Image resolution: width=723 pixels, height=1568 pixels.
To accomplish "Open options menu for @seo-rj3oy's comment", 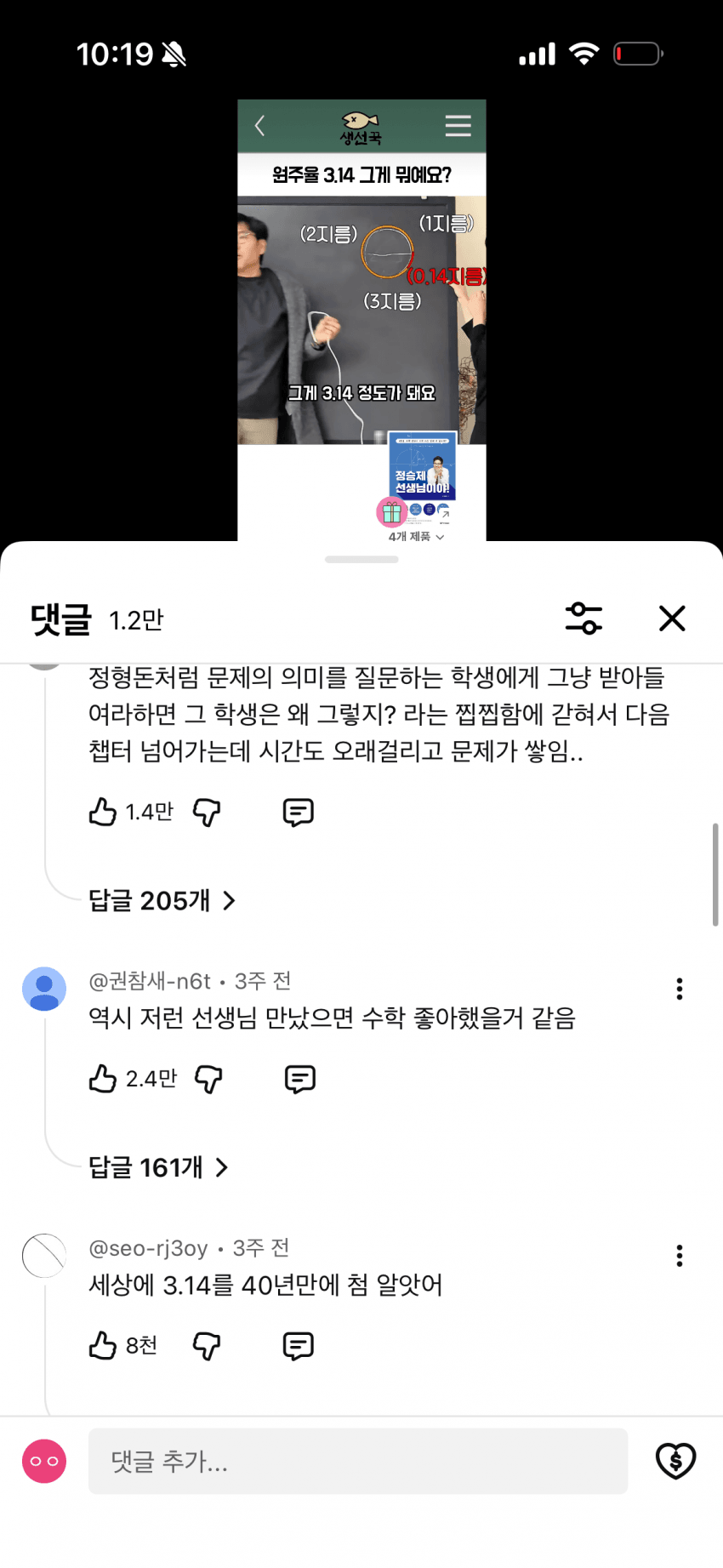I will click(679, 1256).
